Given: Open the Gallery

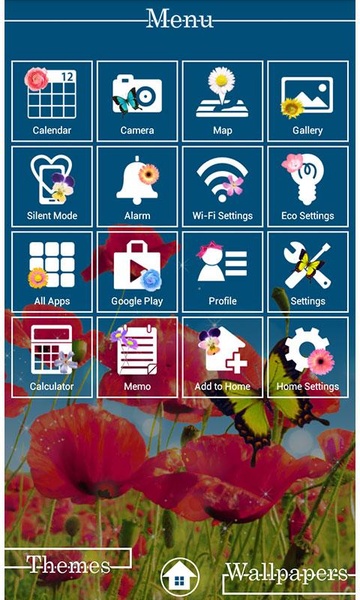Looking at the screenshot, I should 308,101.
